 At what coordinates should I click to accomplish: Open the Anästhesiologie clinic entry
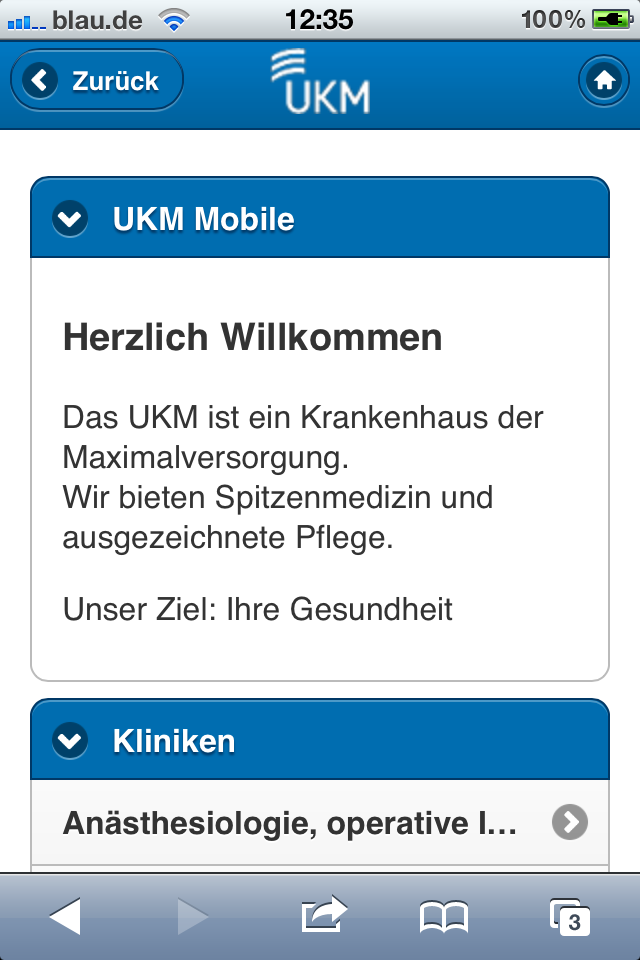320,823
